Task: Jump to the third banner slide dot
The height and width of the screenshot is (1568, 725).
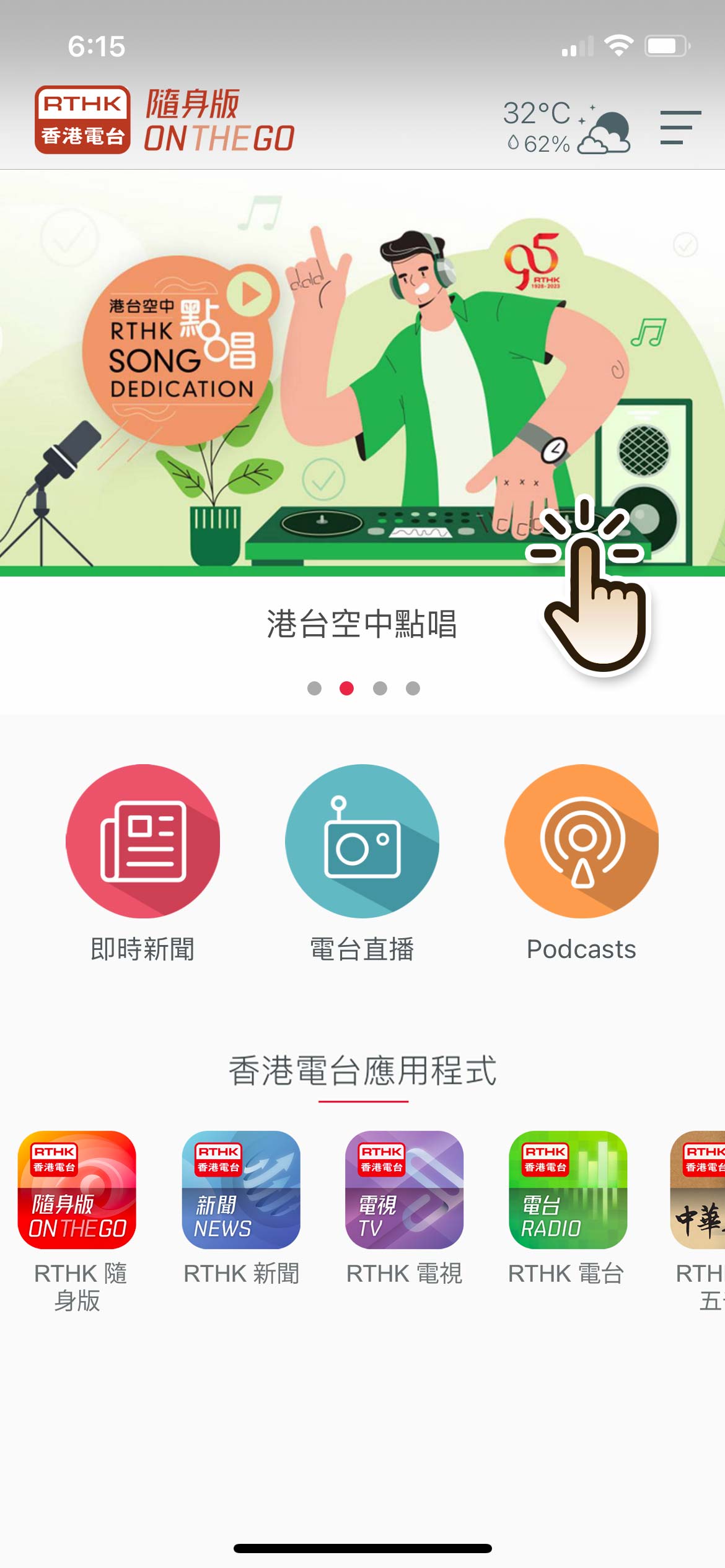Action: [x=380, y=689]
